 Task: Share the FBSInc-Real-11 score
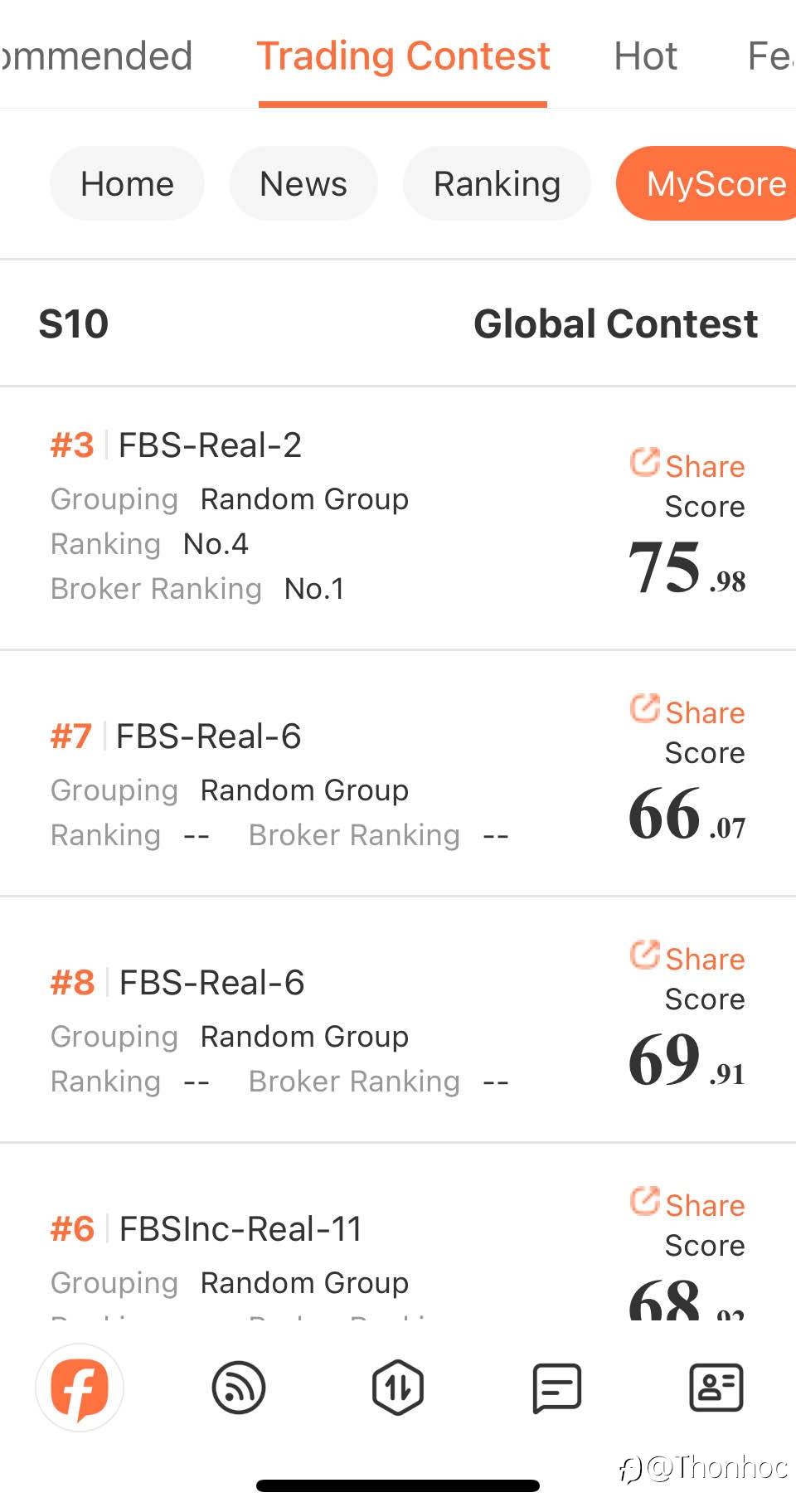pyautogui.click(x=687, y=1204)
